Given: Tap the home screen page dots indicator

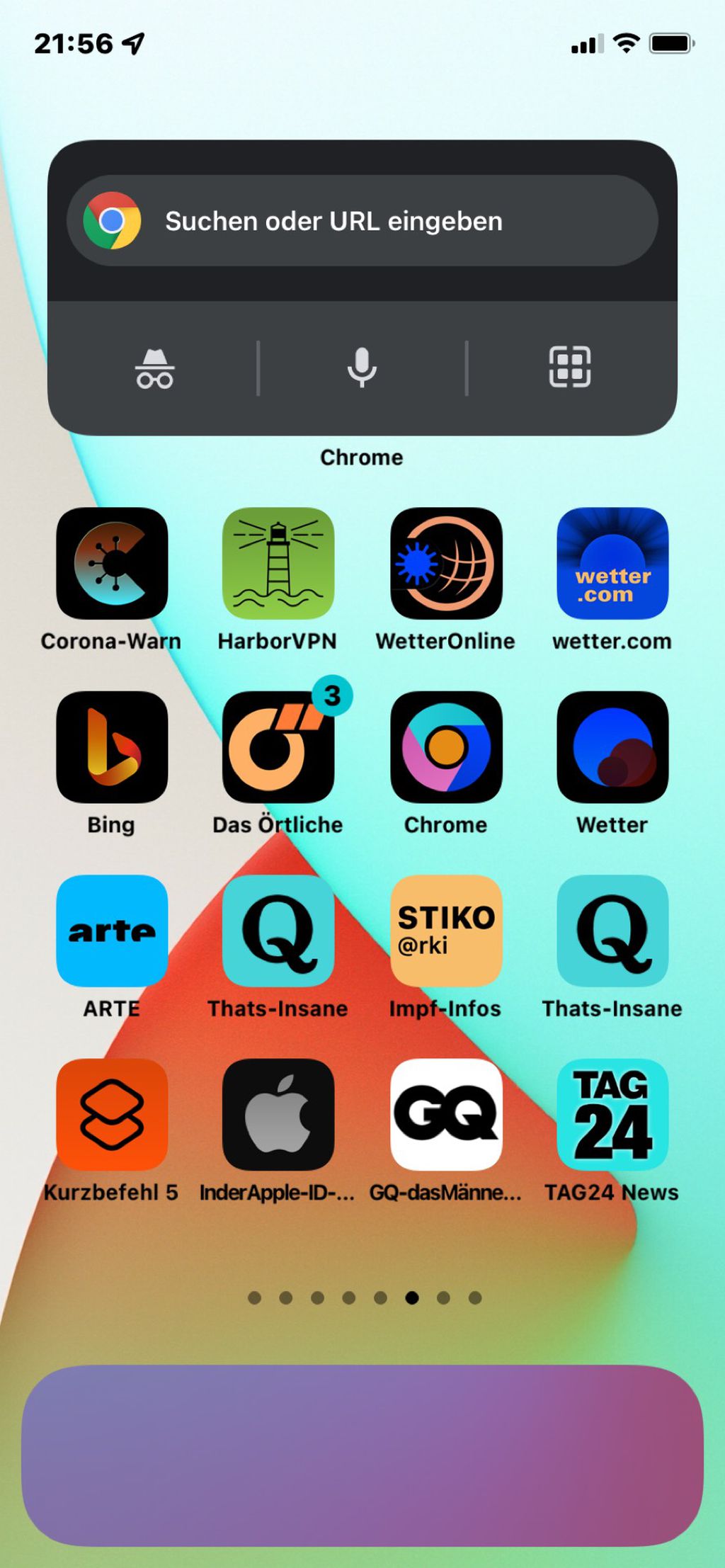Looking at the screenshot, I should [365, 1297].
